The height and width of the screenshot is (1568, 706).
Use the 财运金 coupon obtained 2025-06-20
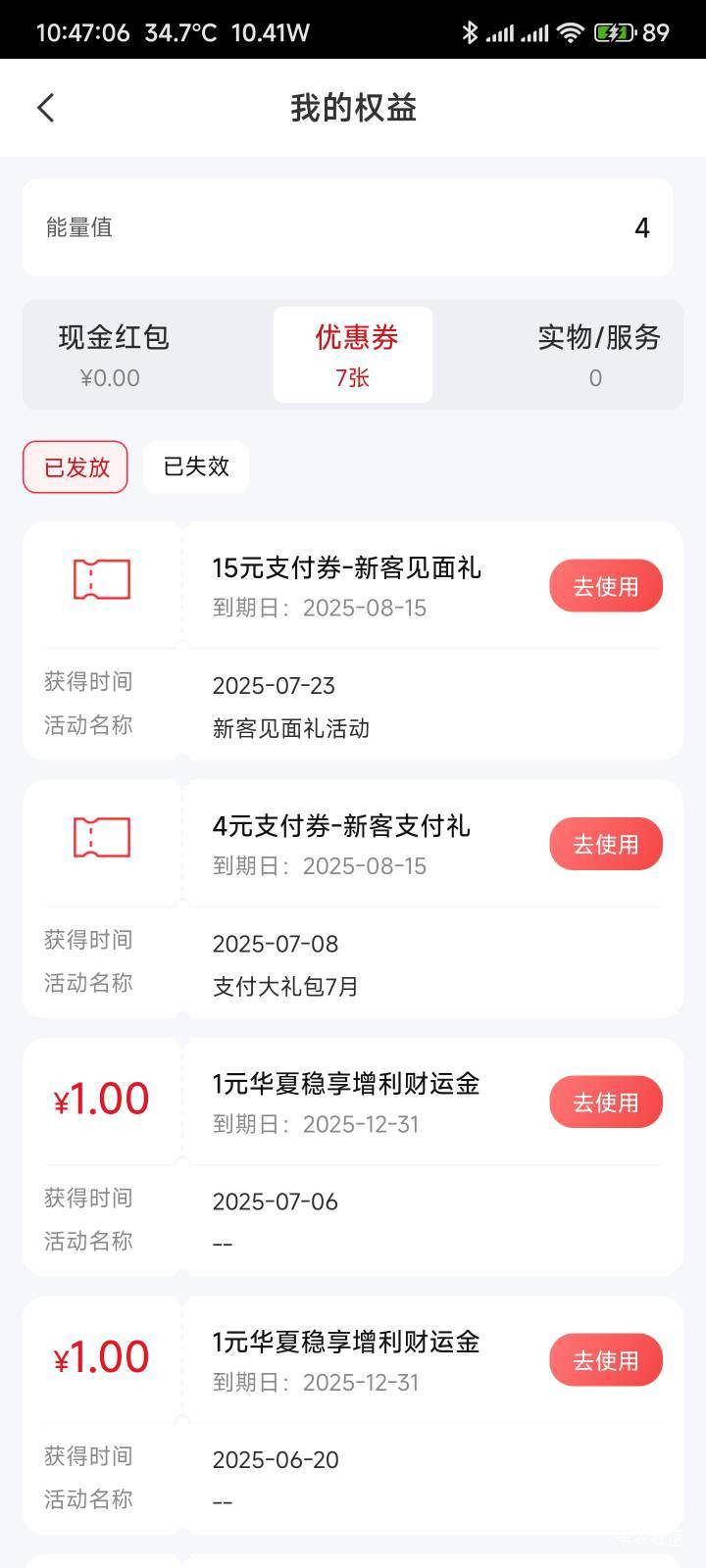pos(606,1360)
